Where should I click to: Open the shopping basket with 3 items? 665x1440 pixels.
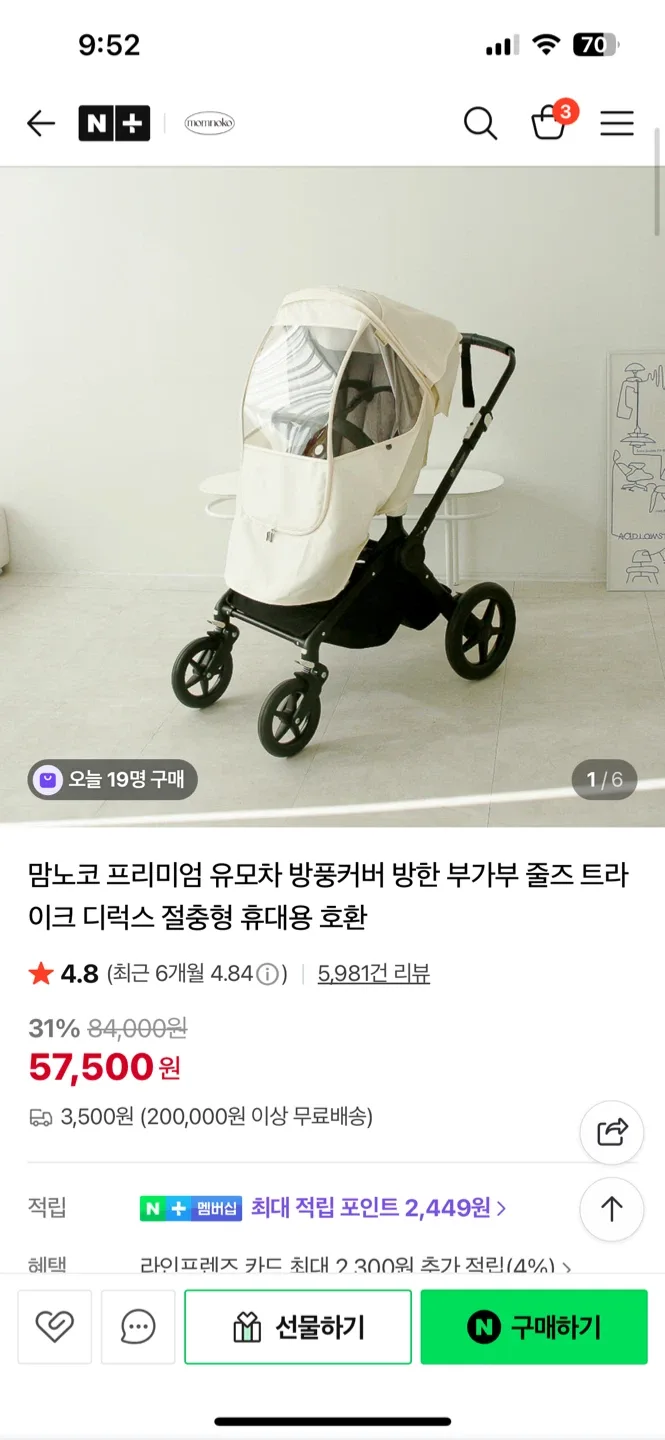click(x=549, y=123)
